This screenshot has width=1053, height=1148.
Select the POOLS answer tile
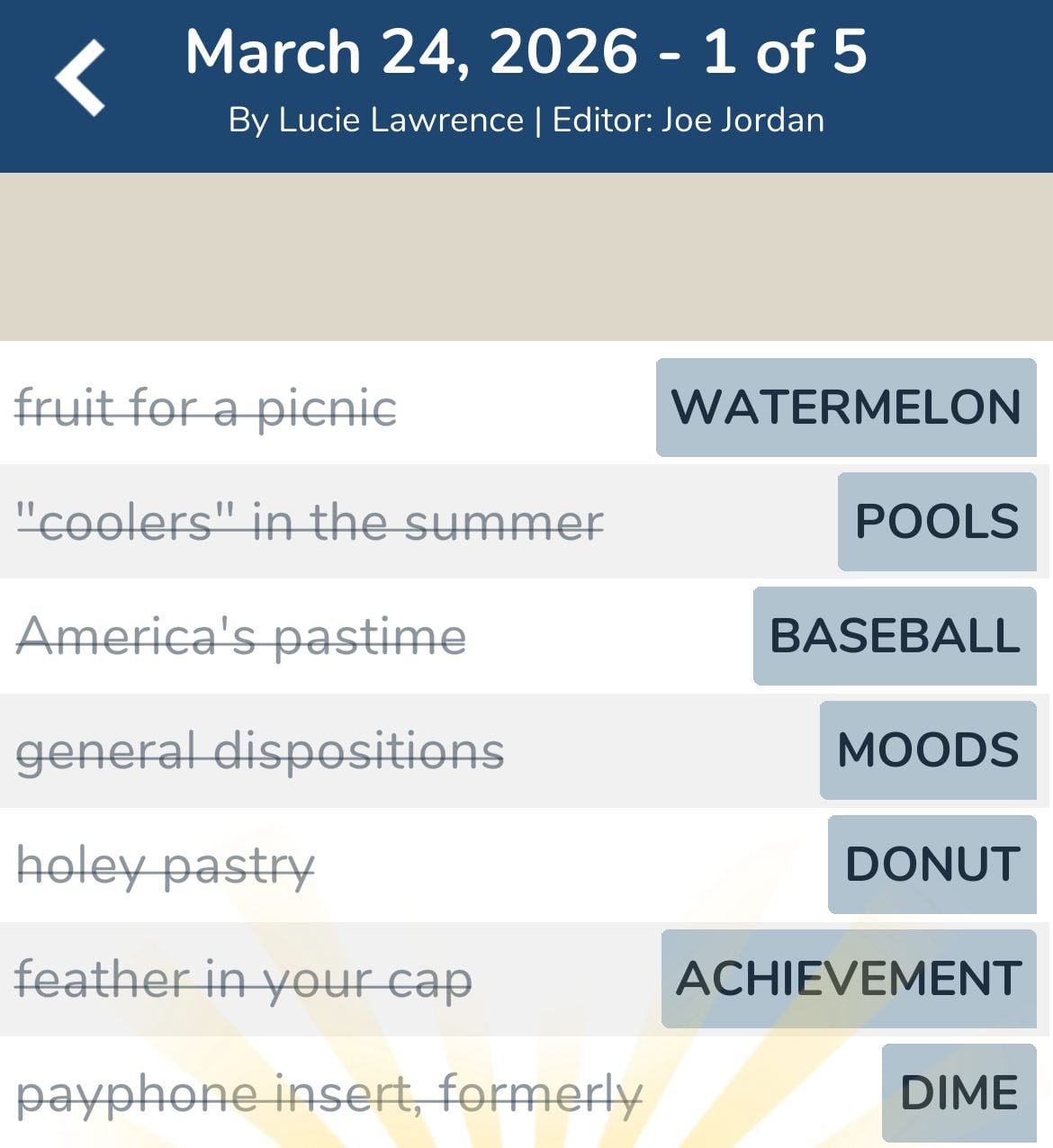[937, 522]
